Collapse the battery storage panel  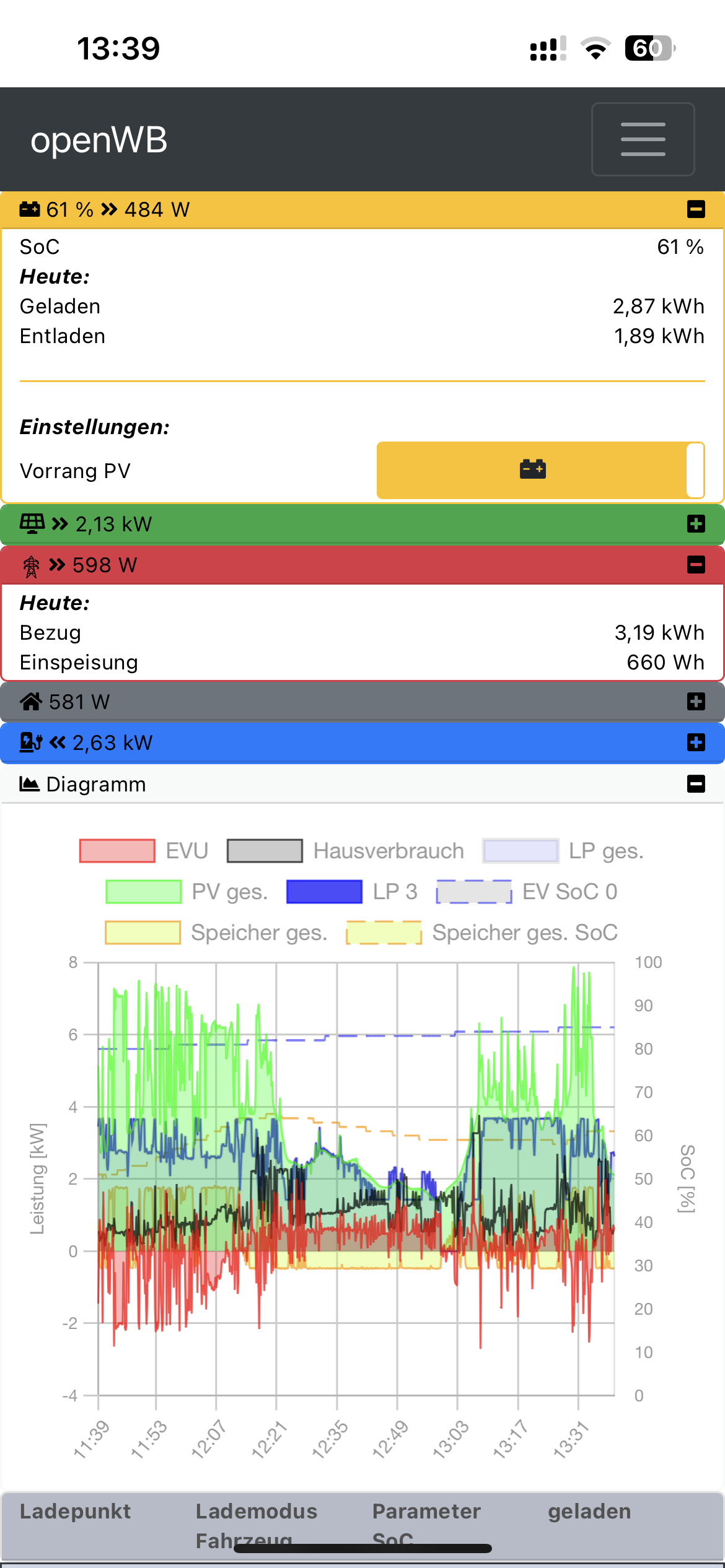pyautogui.click(x=695, y=209)
